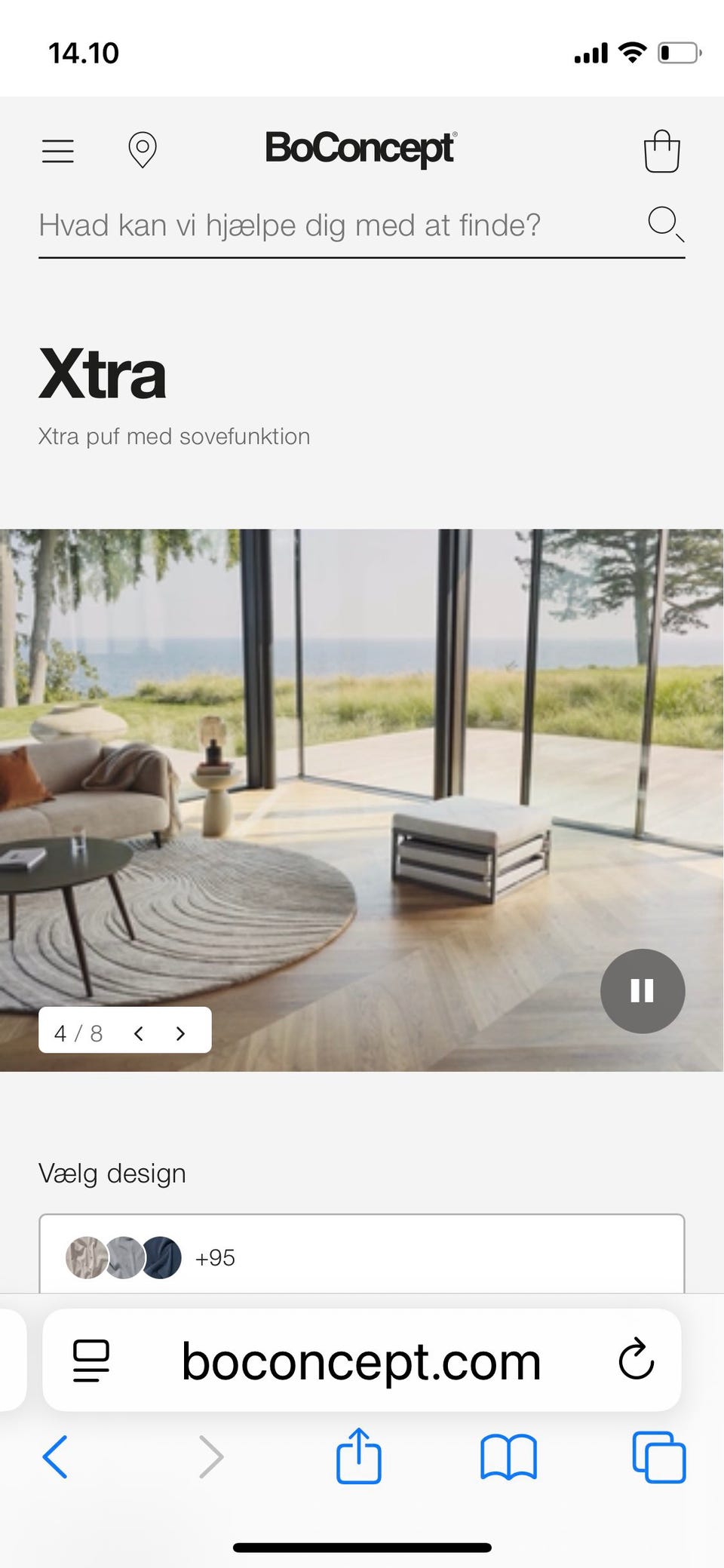This screenshot has height=1568, width=724.
Task: Tap the boconcept.com address bar
Action: tap(361, 1361)
